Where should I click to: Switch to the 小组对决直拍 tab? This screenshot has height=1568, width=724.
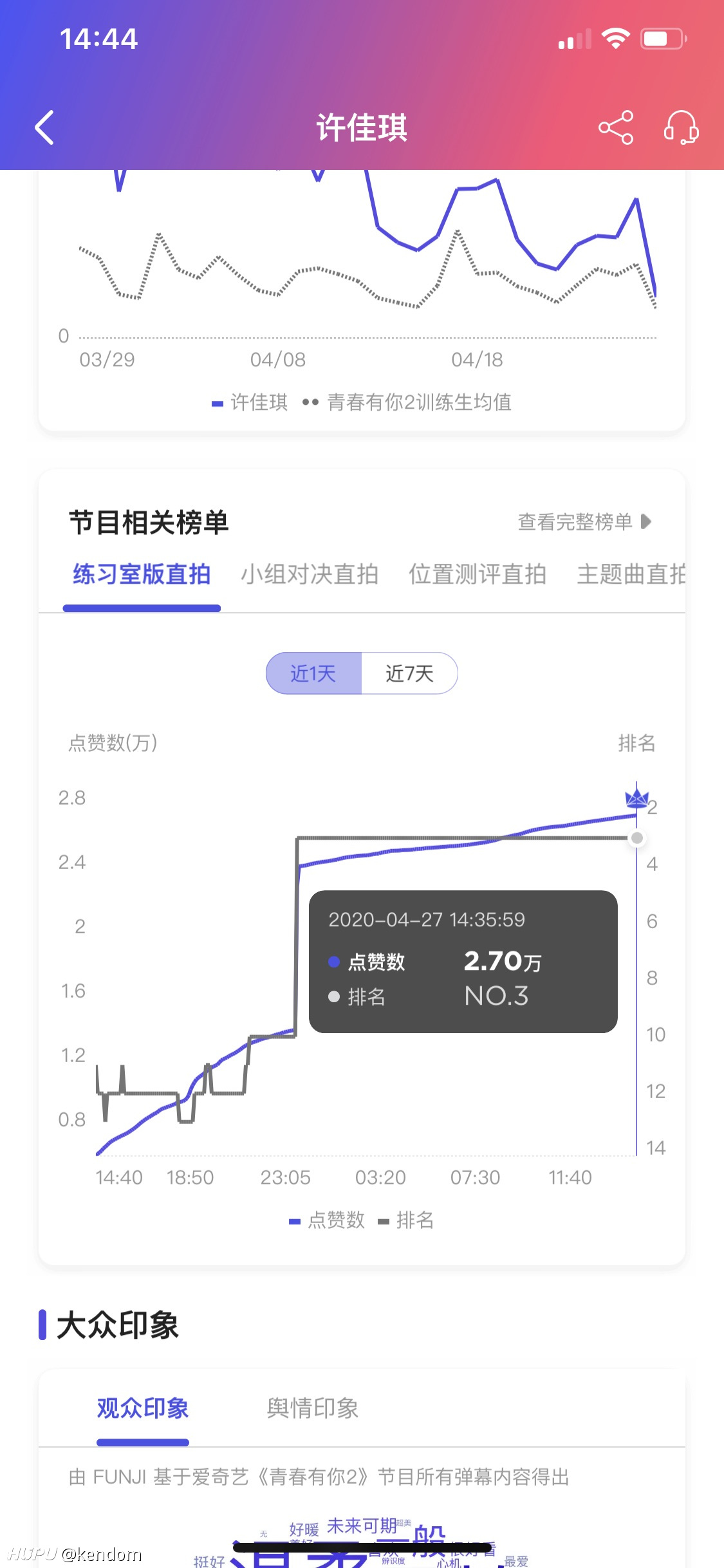click(x=310, y=574)
